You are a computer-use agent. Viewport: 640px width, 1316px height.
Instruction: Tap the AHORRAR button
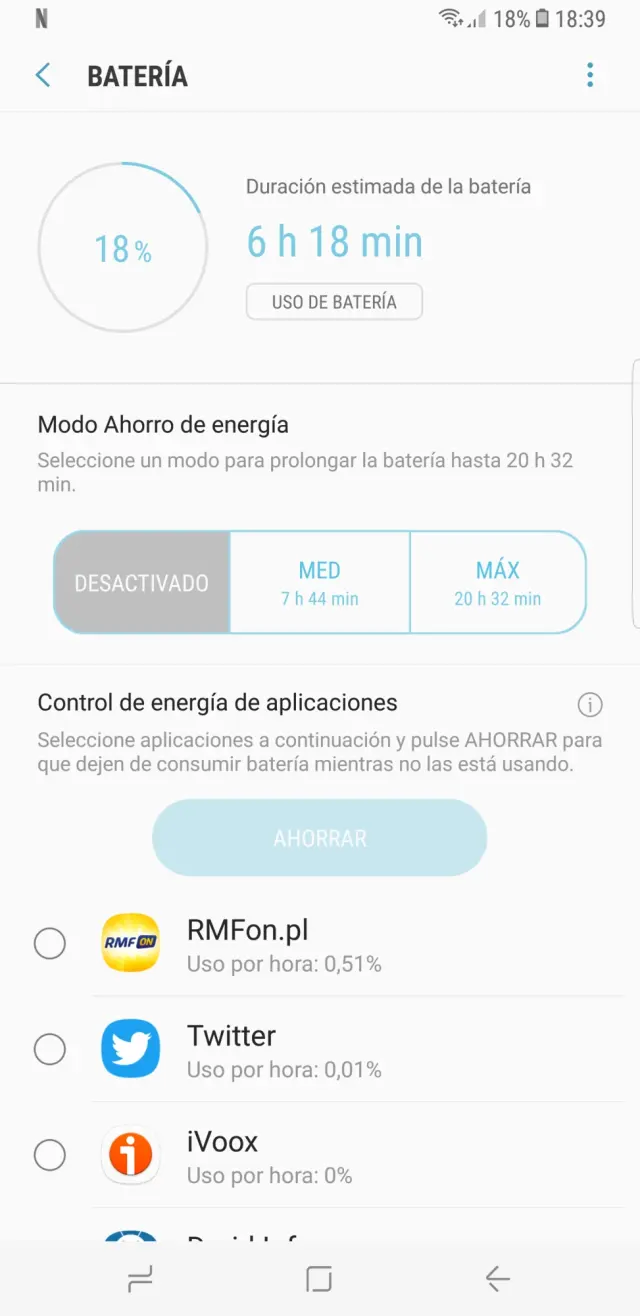pyautogui.click(x=319, y=838)
